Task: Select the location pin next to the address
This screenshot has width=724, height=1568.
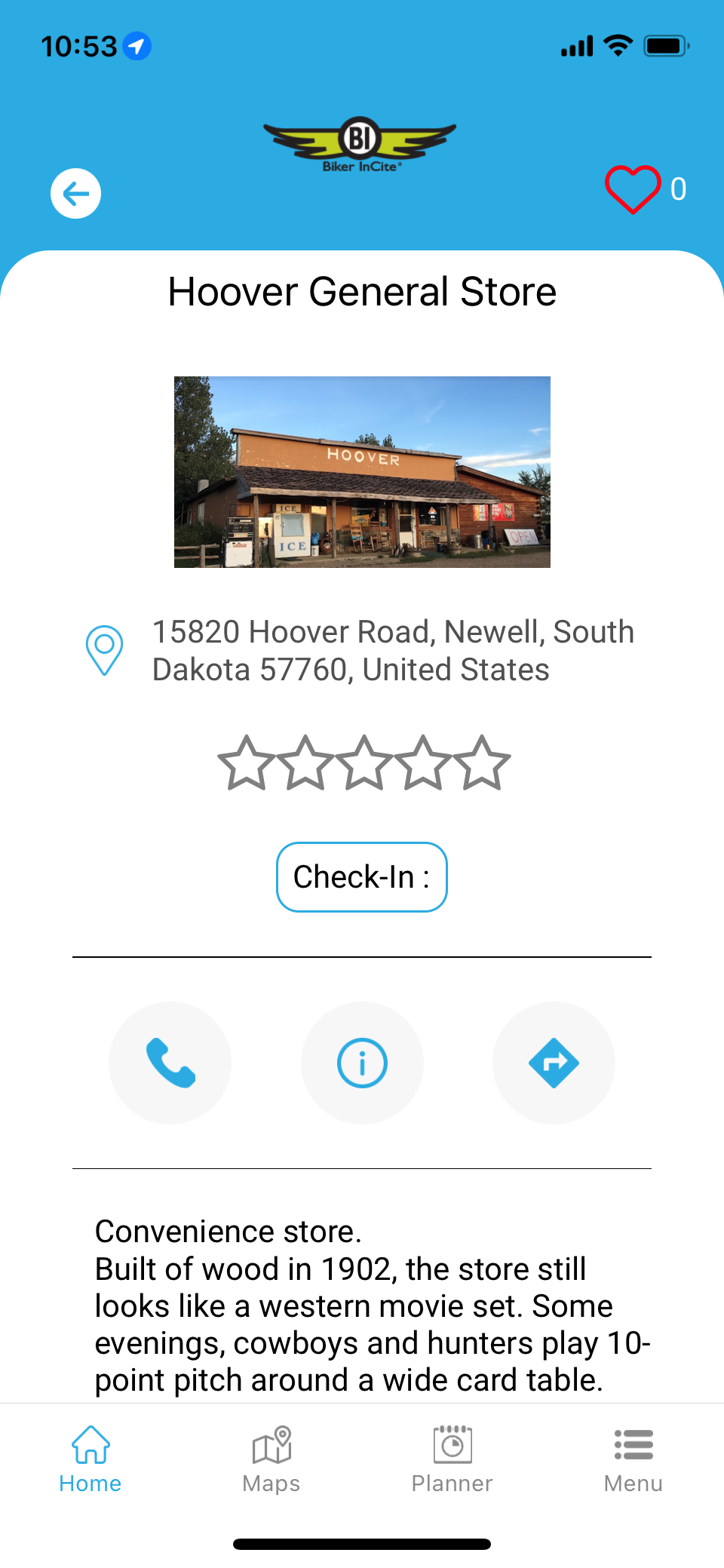Action: point(104,649)
